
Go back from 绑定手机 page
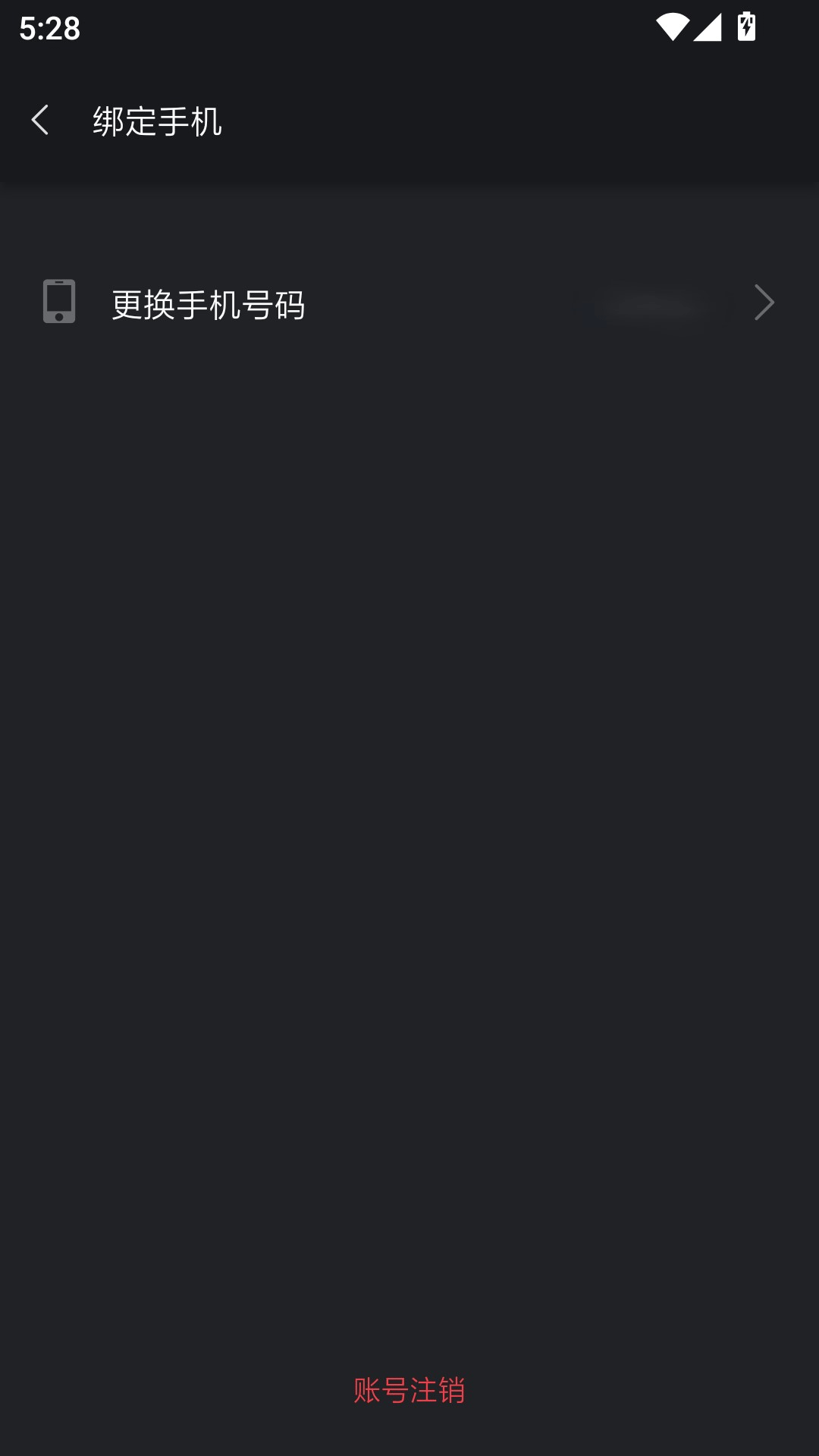point(40,121)
